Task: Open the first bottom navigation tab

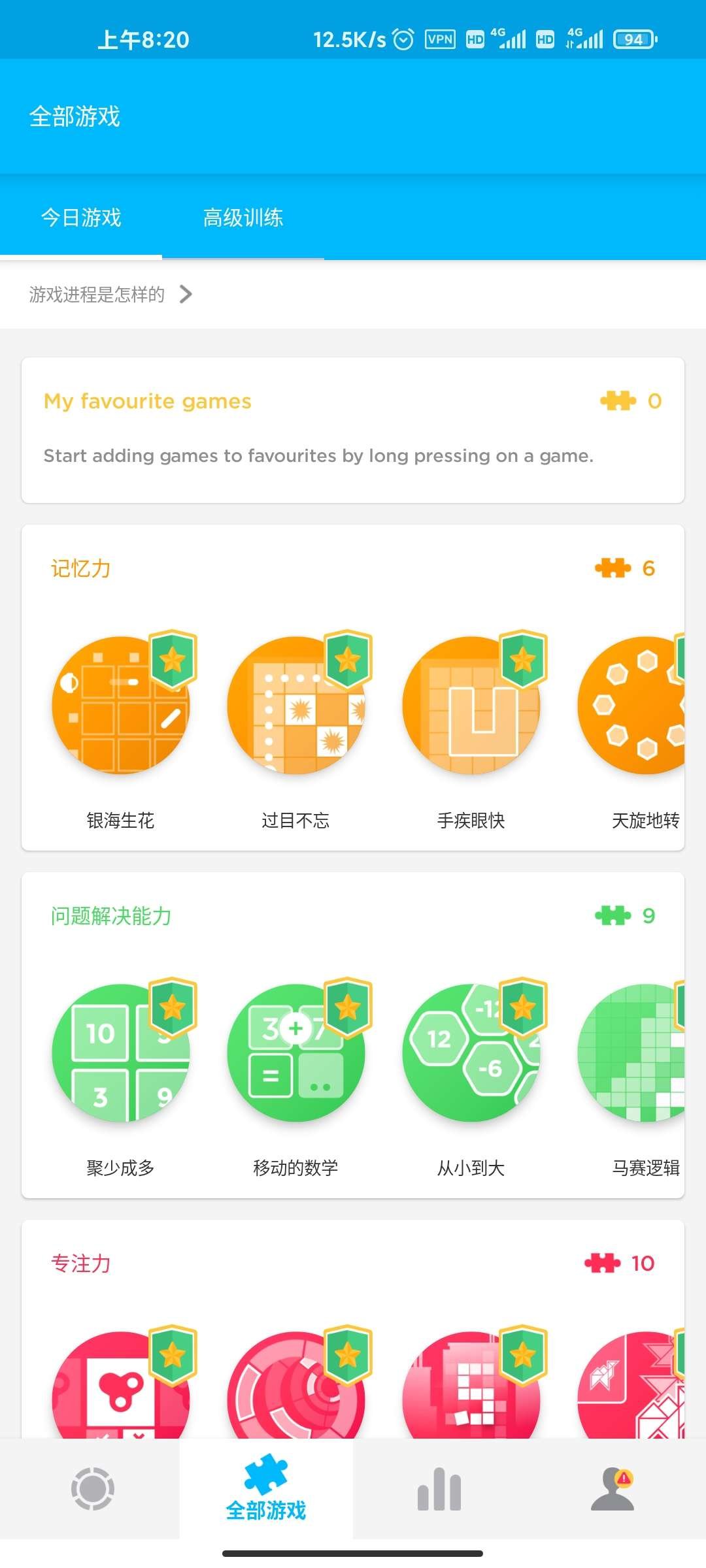Action: 92,1489
